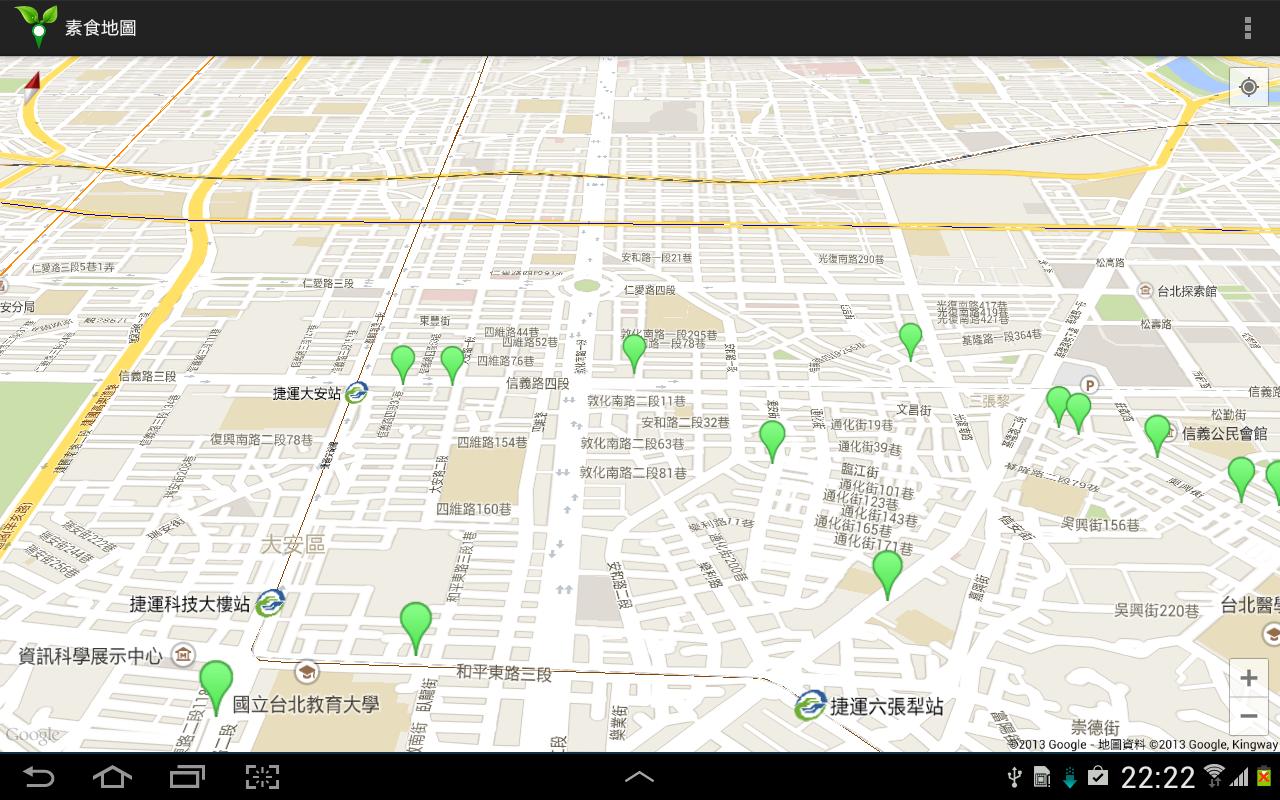The image size is (1280, 800).
Task: Open green marker below 光復南路417巷
Action: (910, 338)
